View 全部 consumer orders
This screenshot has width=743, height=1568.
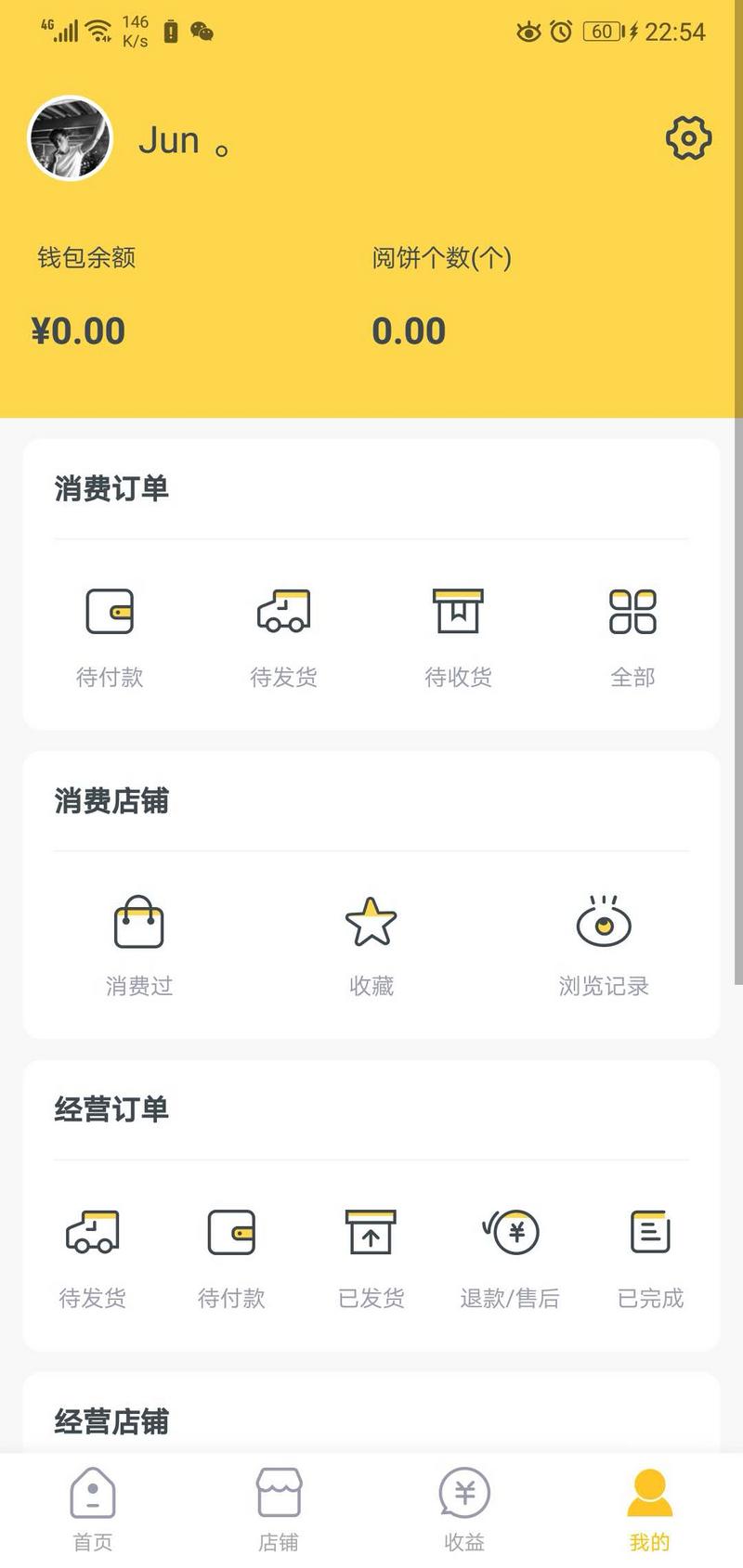click(x=632, y=636)
